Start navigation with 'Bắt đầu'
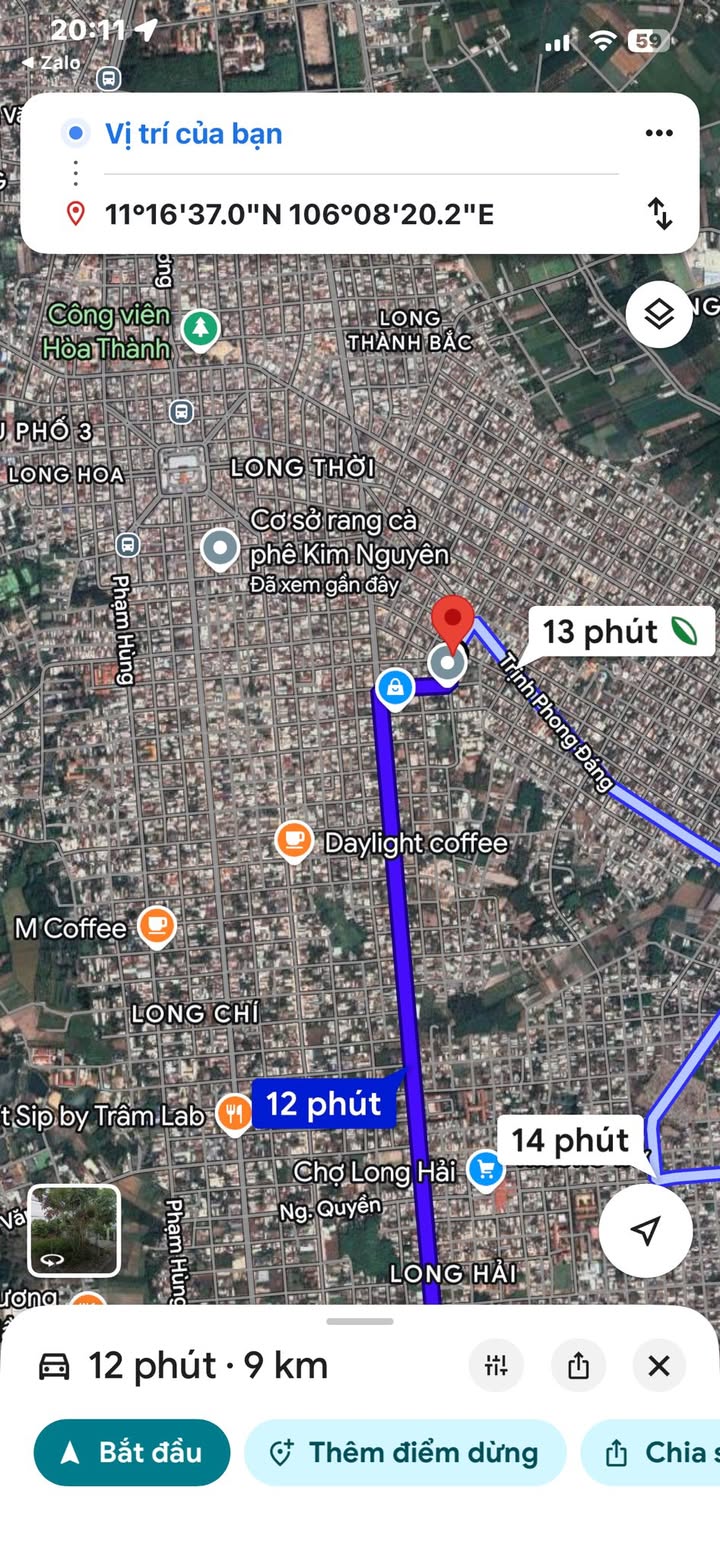This screenshot has height=1557, width=720. click(132, 1452)
